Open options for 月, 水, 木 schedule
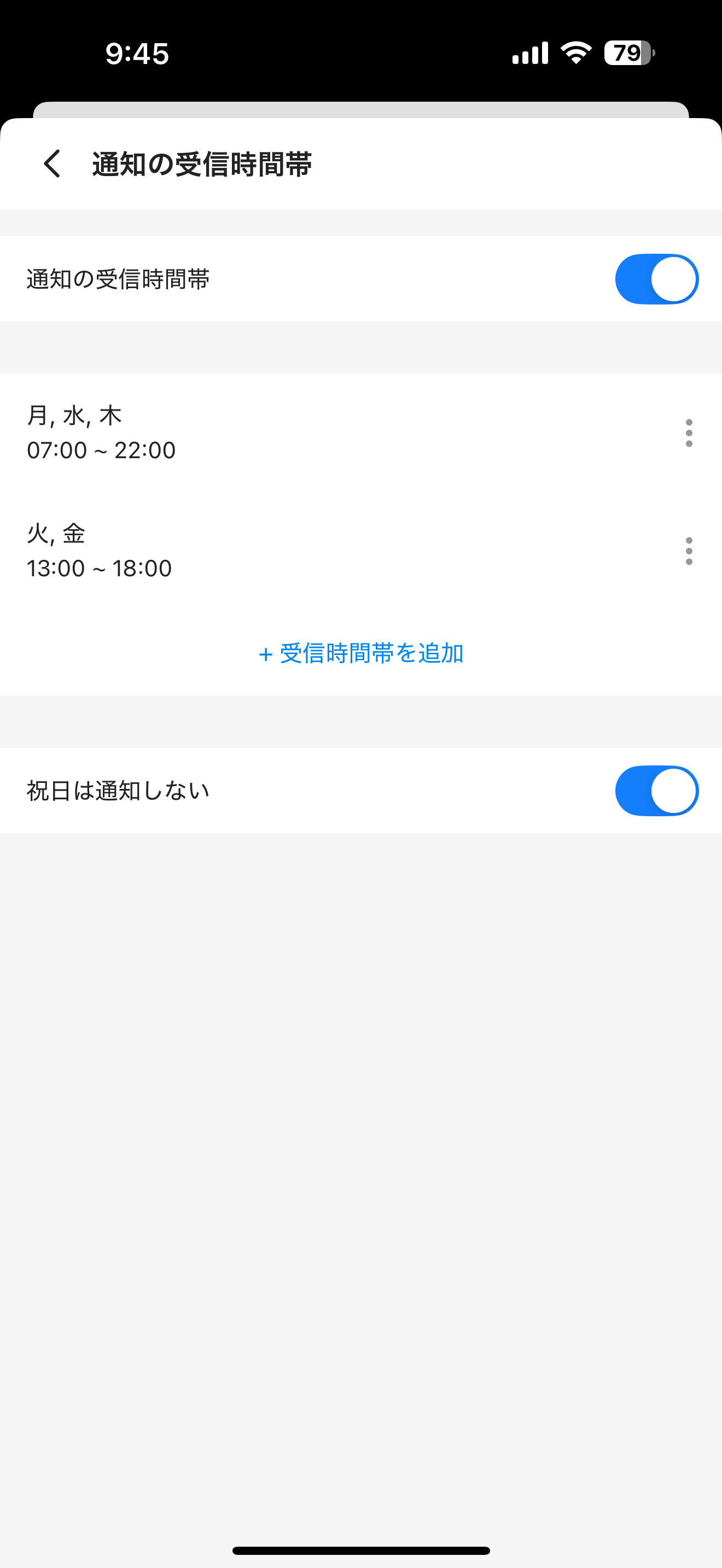The height and width of the screenshot is (1568, 722). pyautogui.click(x=689, y=433)
